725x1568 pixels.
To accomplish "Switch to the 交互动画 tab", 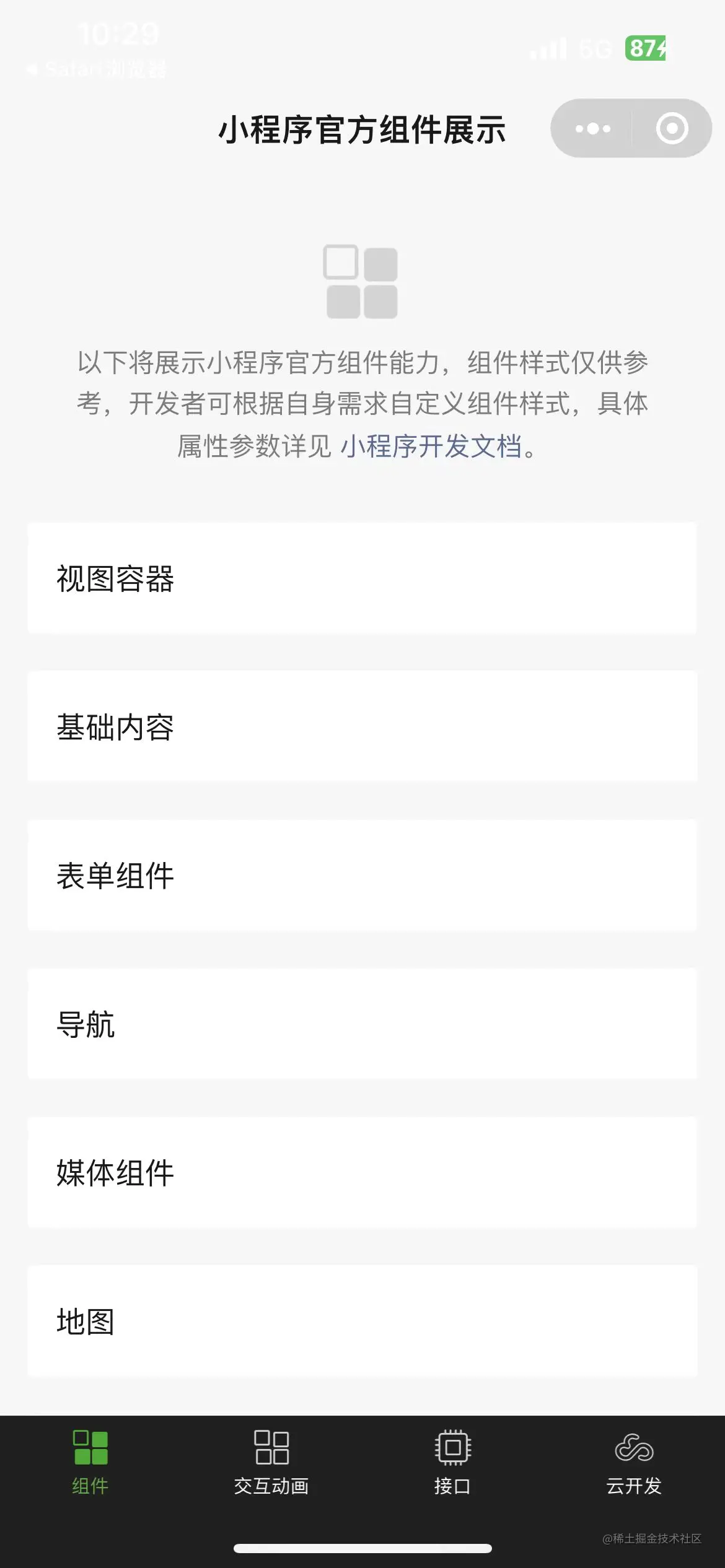I will point(271,1463).
